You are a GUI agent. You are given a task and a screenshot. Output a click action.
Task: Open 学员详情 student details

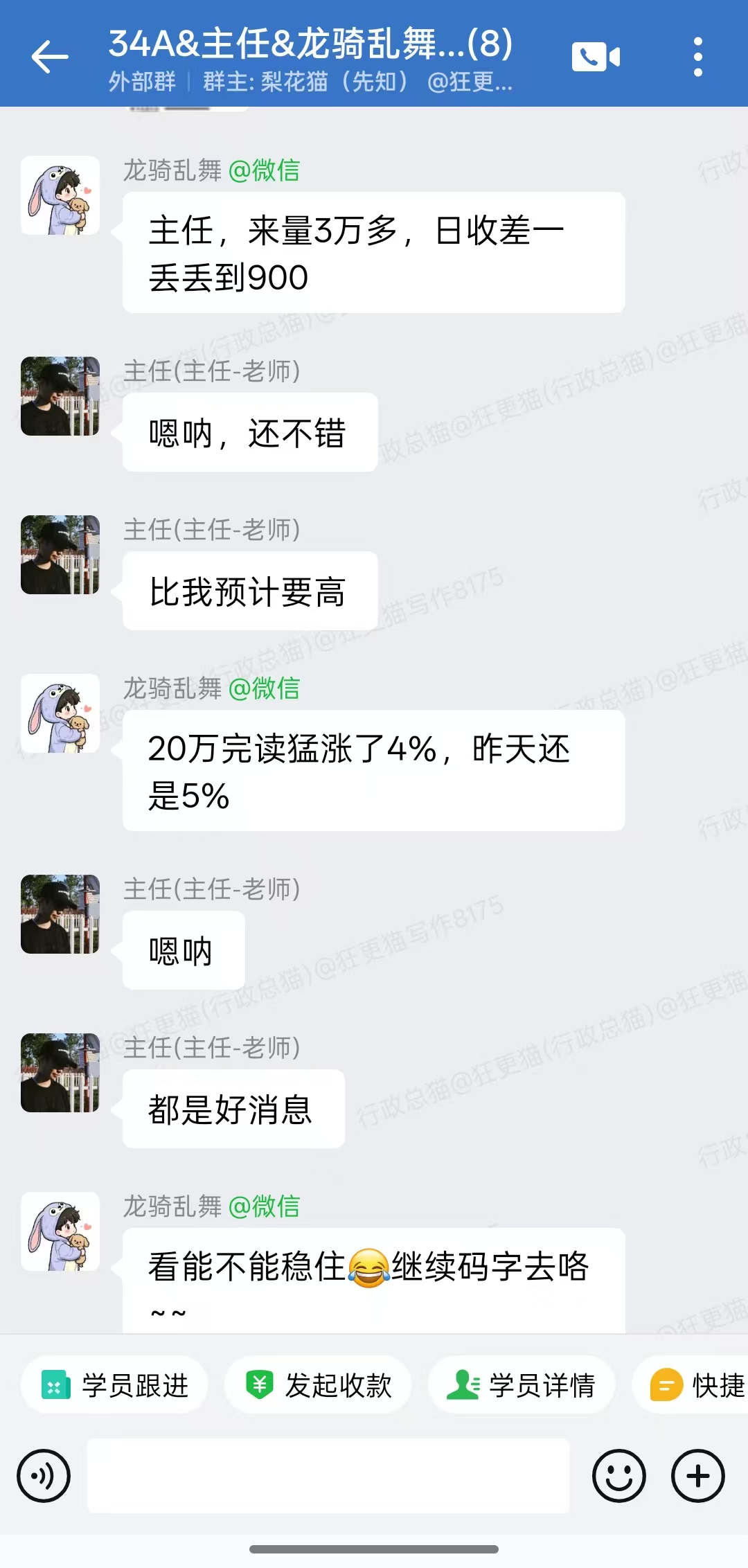[522, 1386]
